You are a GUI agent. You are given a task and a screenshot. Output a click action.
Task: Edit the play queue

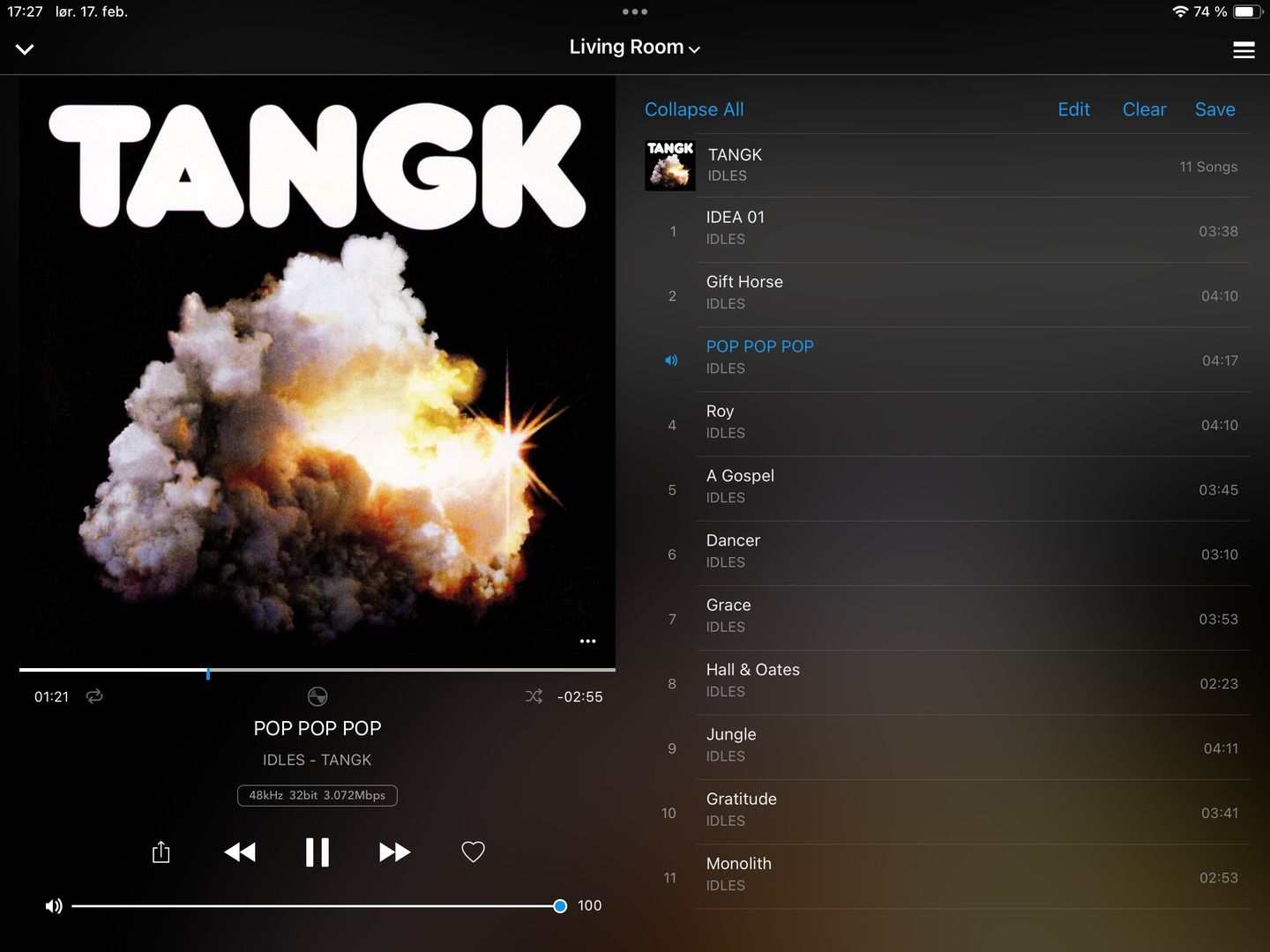coord(1073,109)
